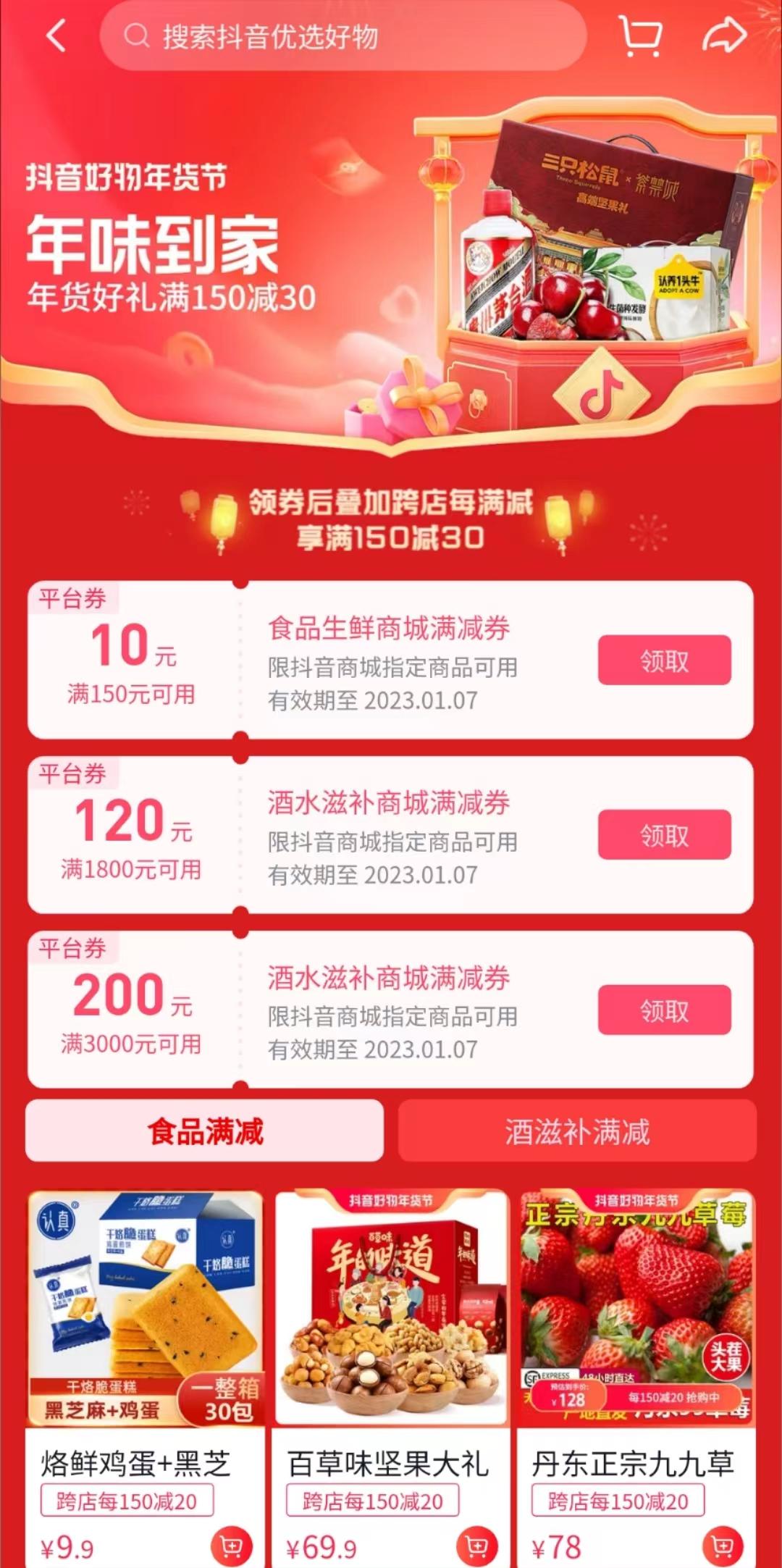Switch to the 酒滋补满减 tab
782x1568 pixels.
[577, 1131]
